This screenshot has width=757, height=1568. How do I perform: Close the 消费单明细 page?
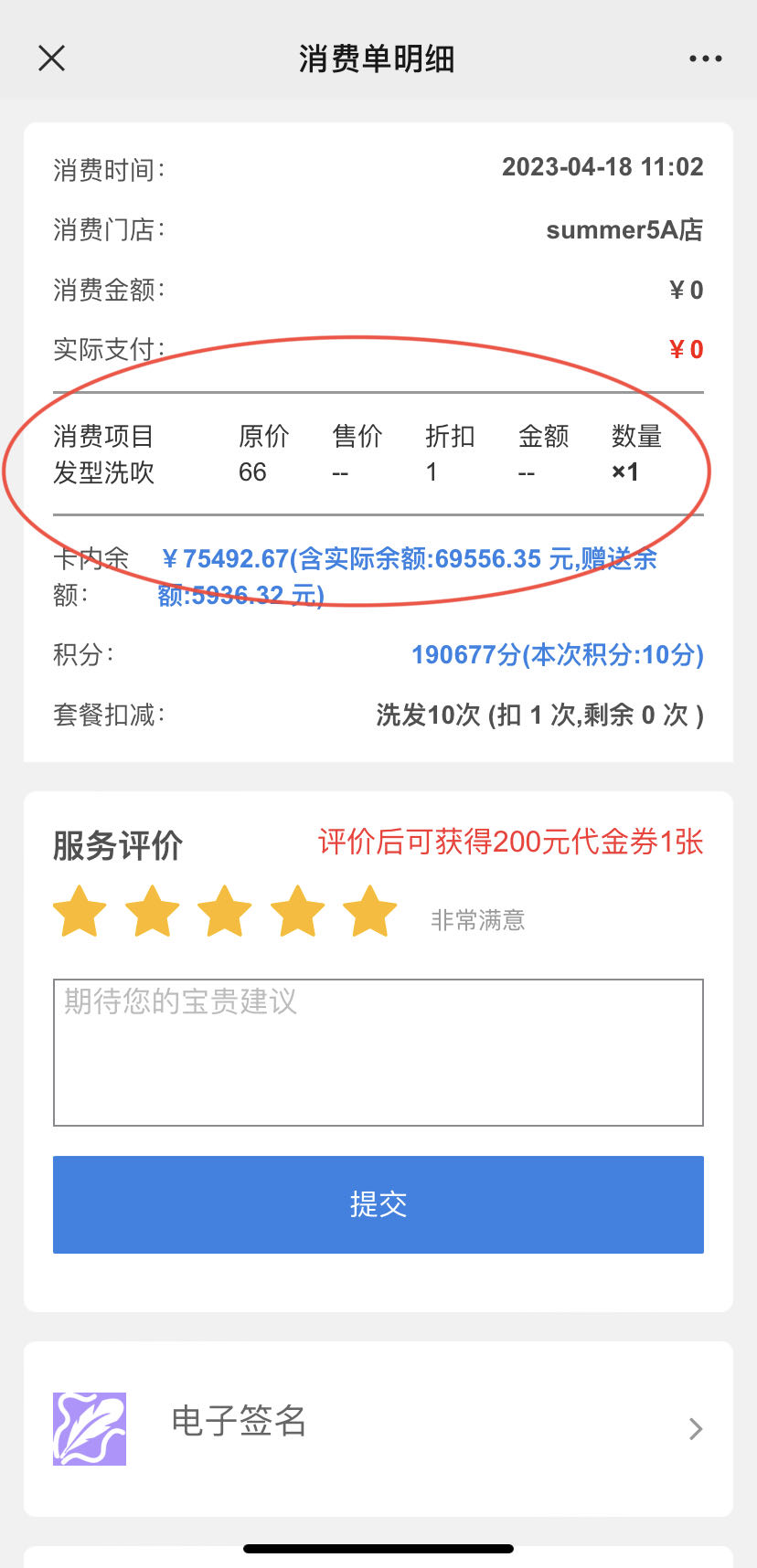(52, 58)
